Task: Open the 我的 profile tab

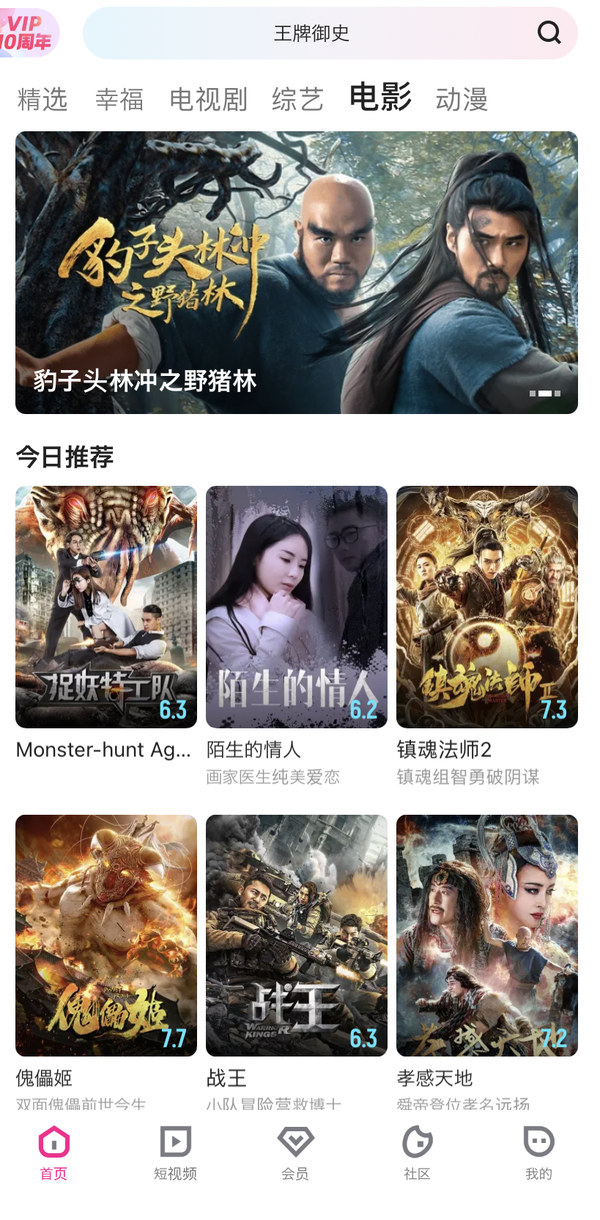Action: (539, 1153)
